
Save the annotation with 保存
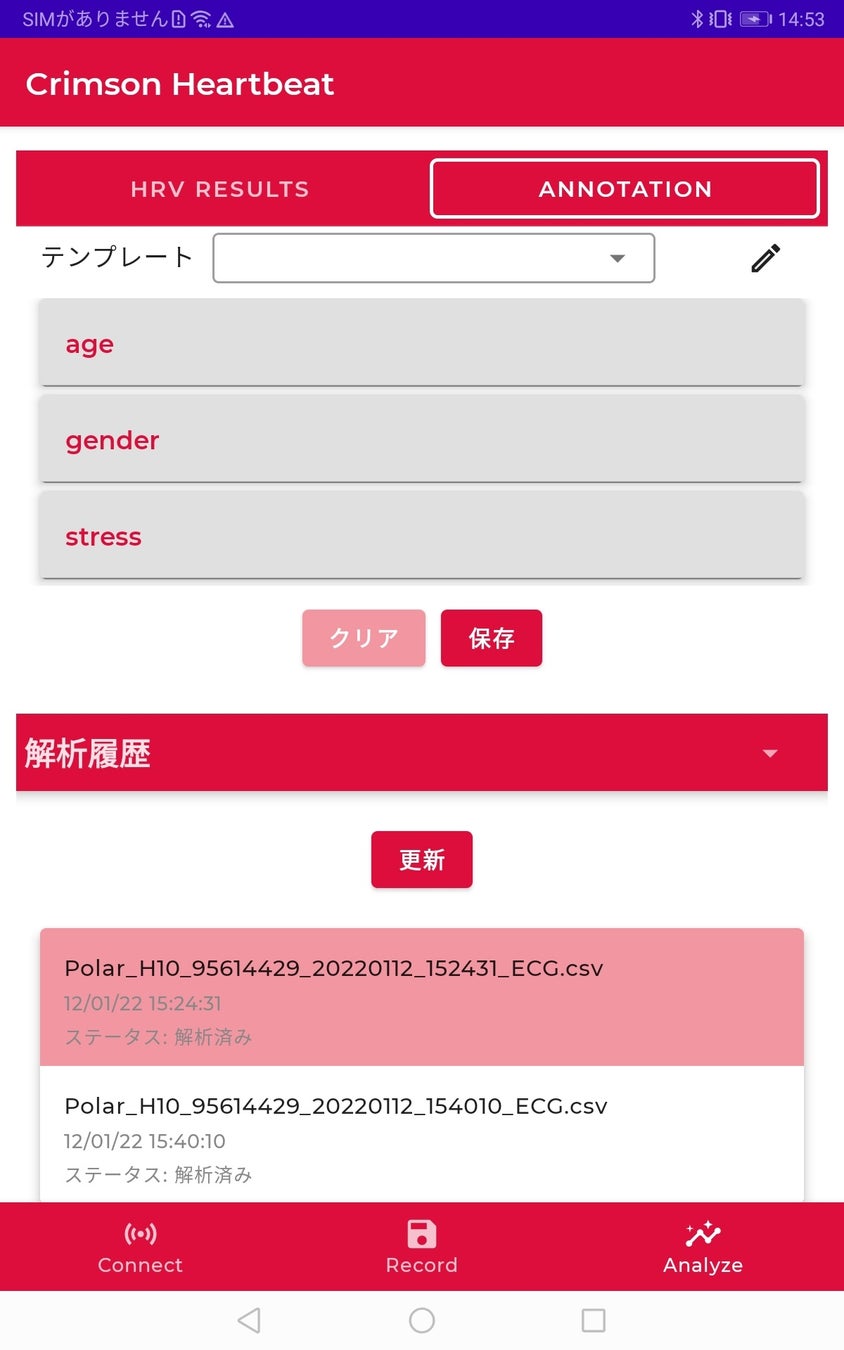(x=491, y=638)
